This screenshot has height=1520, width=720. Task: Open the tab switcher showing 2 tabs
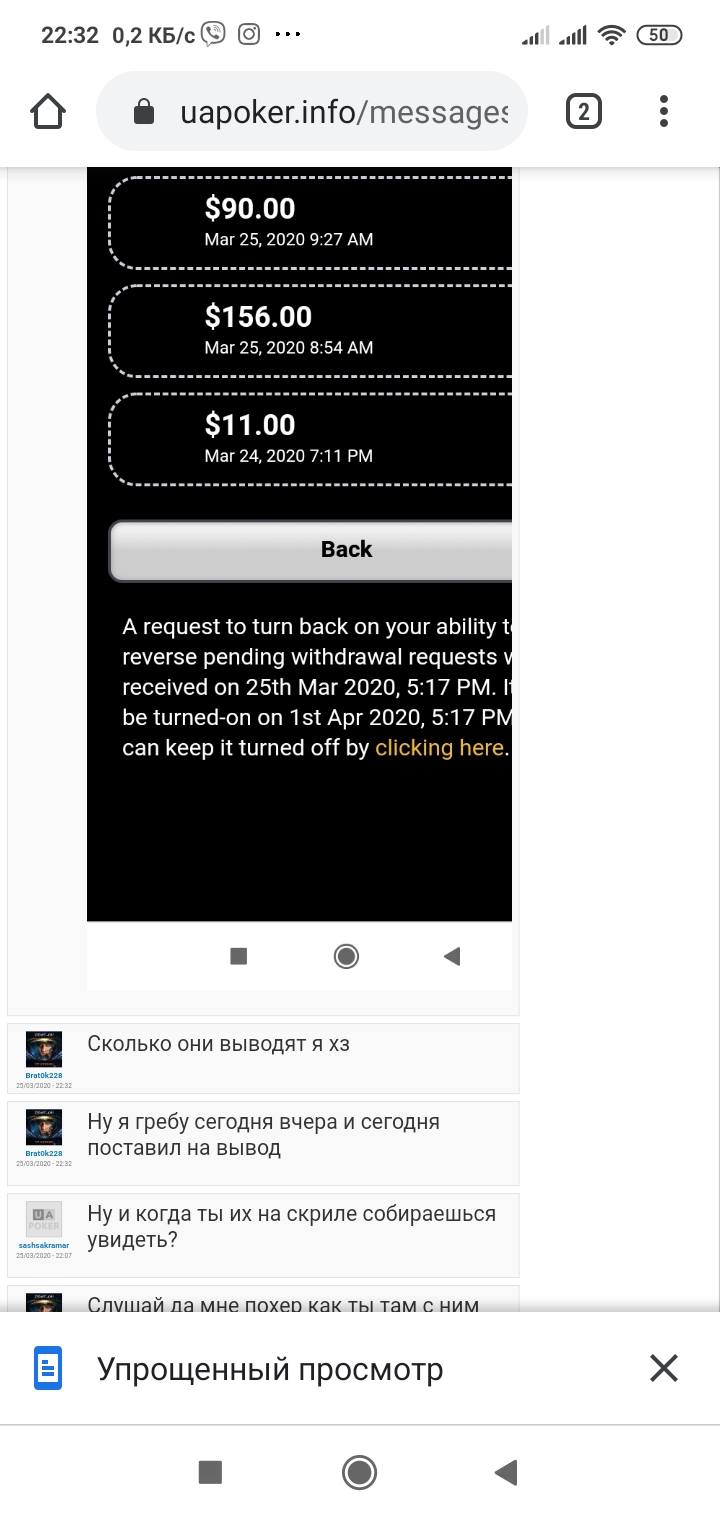[x=584, y=112]
